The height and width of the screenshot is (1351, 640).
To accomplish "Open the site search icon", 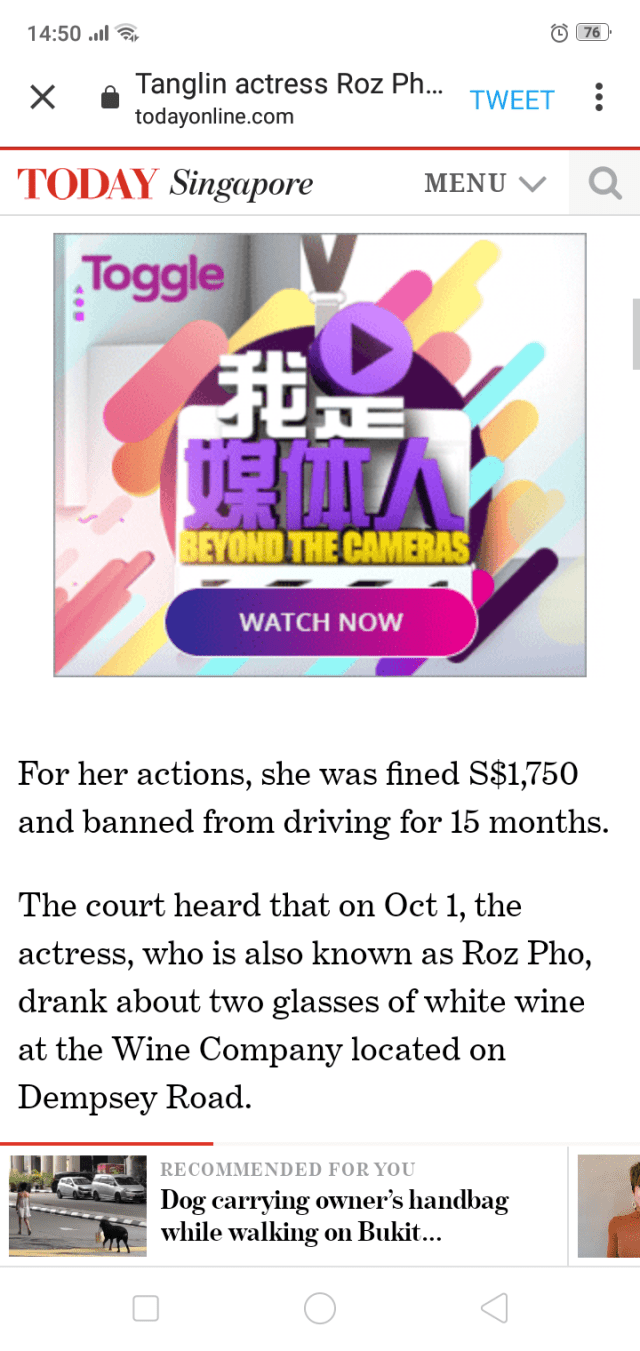I will (x=604, y=184).
